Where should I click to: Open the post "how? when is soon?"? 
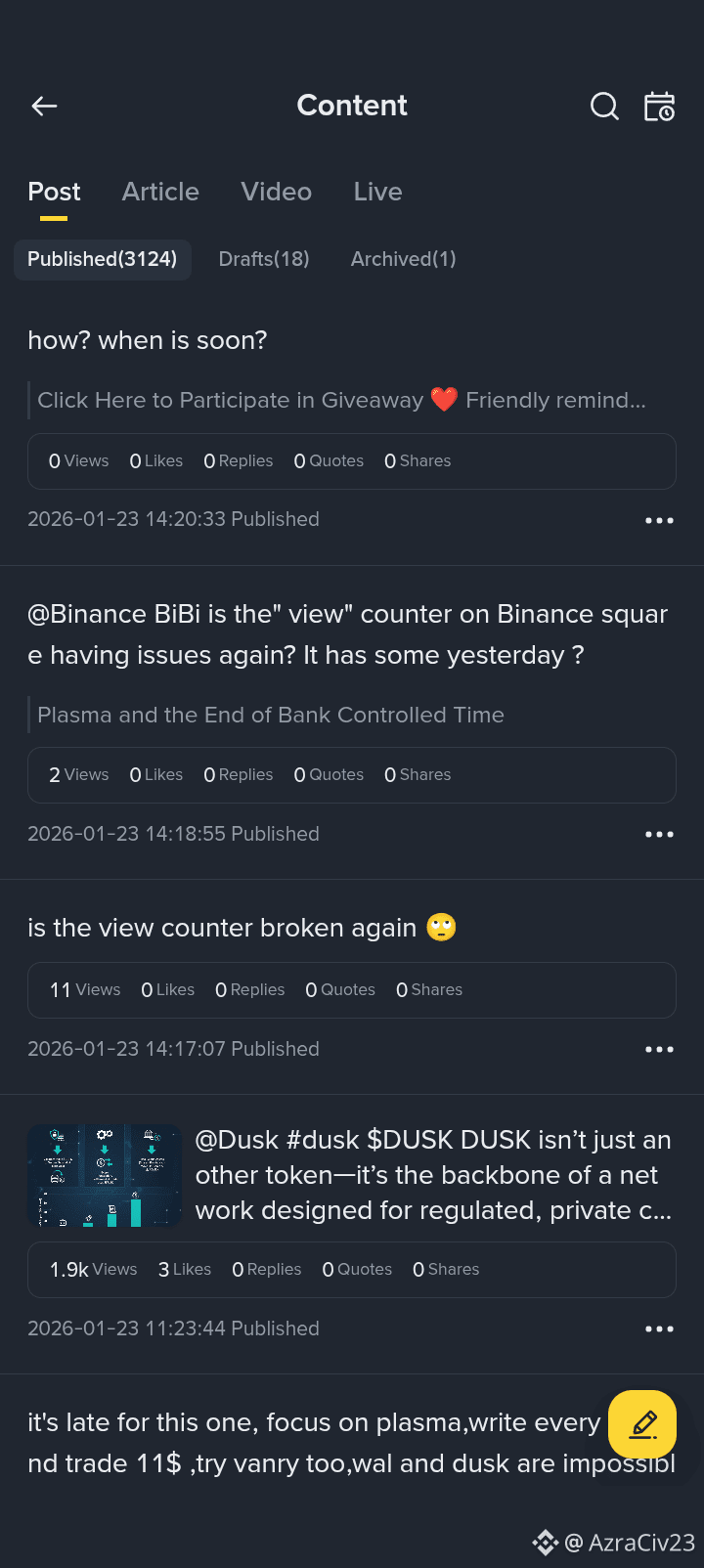point(148,340)
